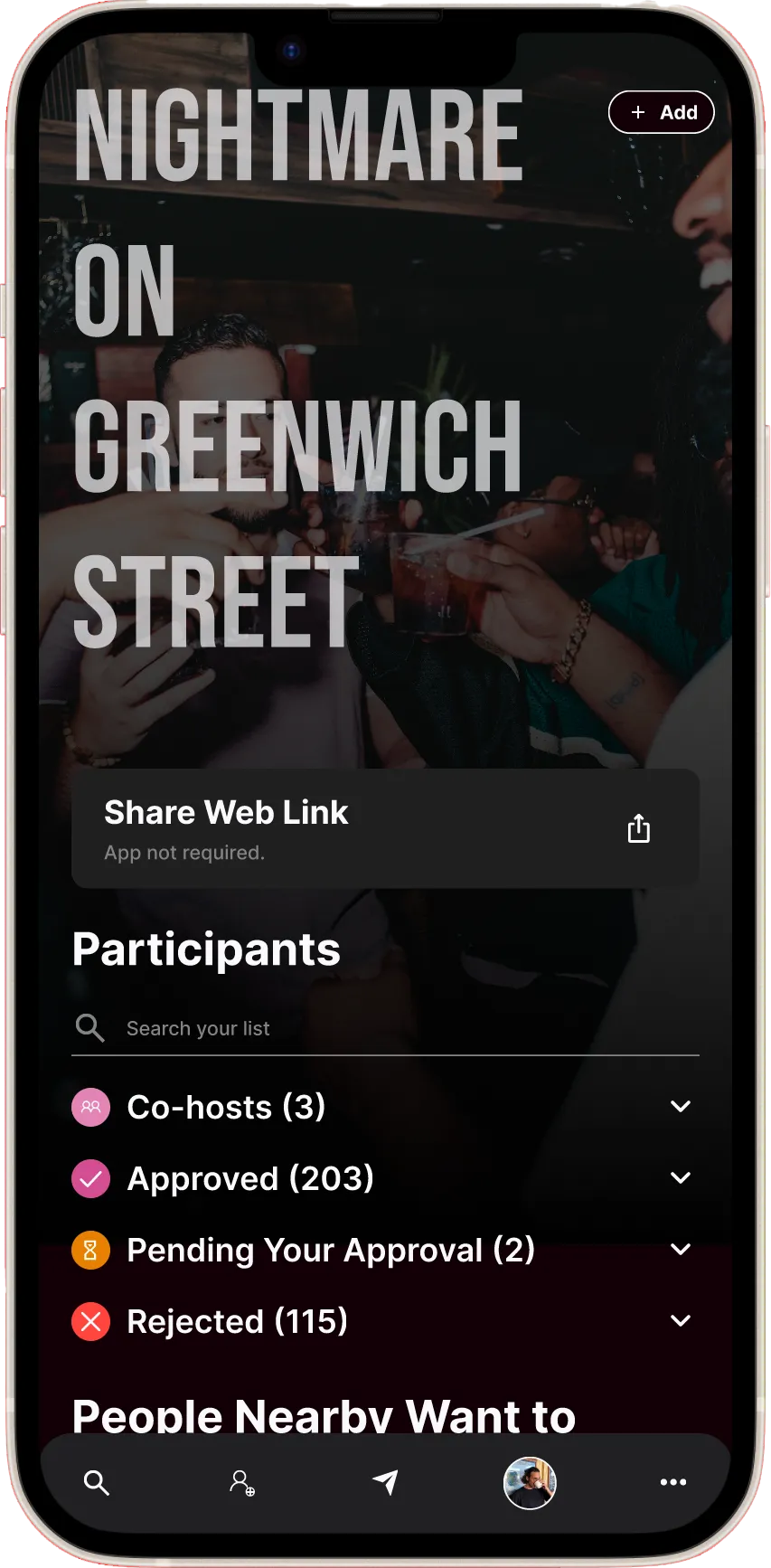Open search from the bottom bar
This screenshot has height=1568, width=771.
point(97,1482)
